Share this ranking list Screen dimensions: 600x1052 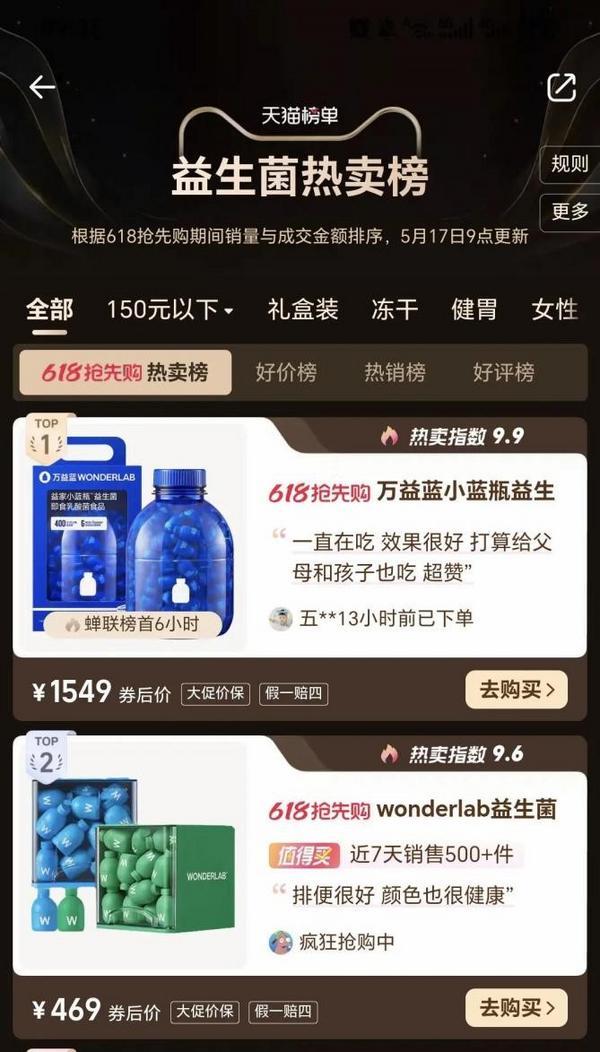point(562,87)
